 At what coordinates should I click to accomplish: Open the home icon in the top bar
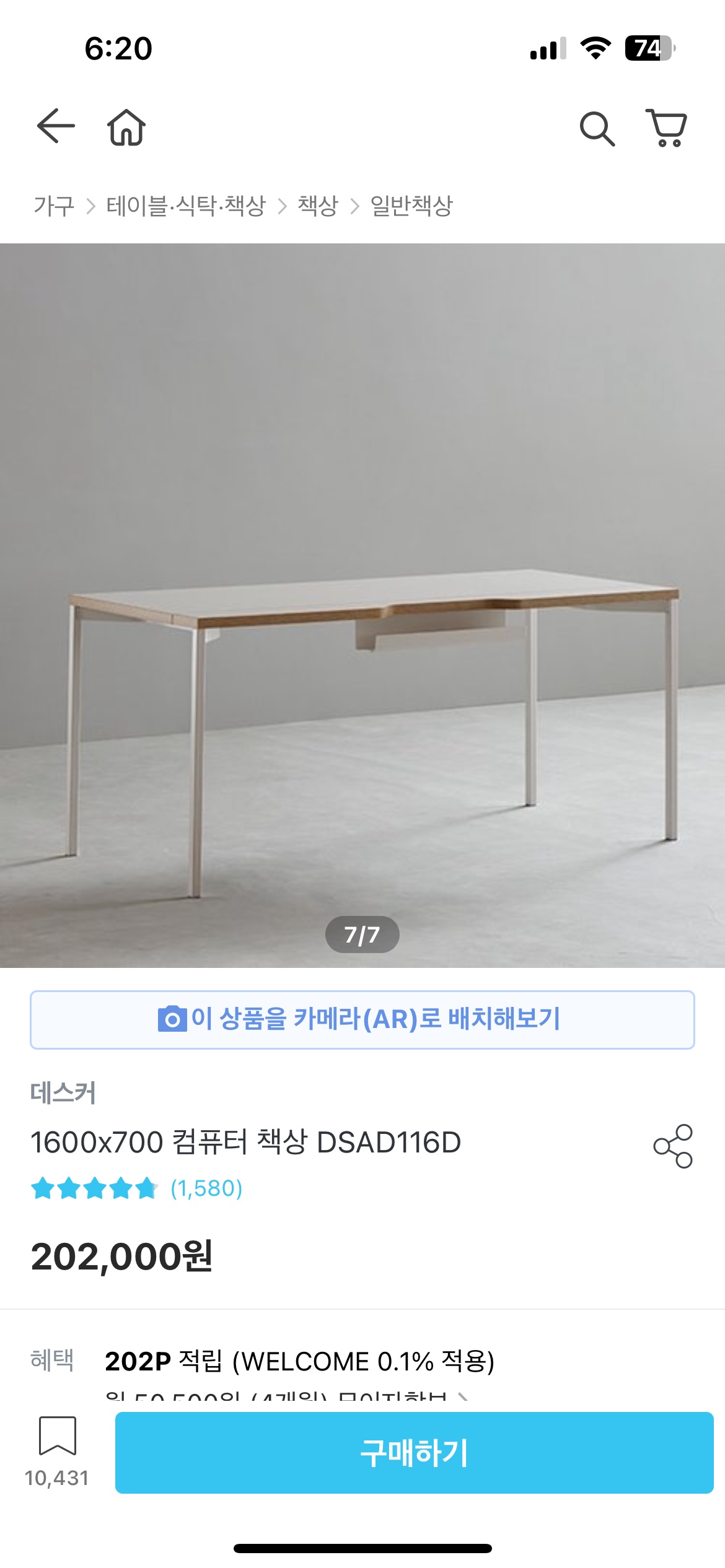(126, 128)
